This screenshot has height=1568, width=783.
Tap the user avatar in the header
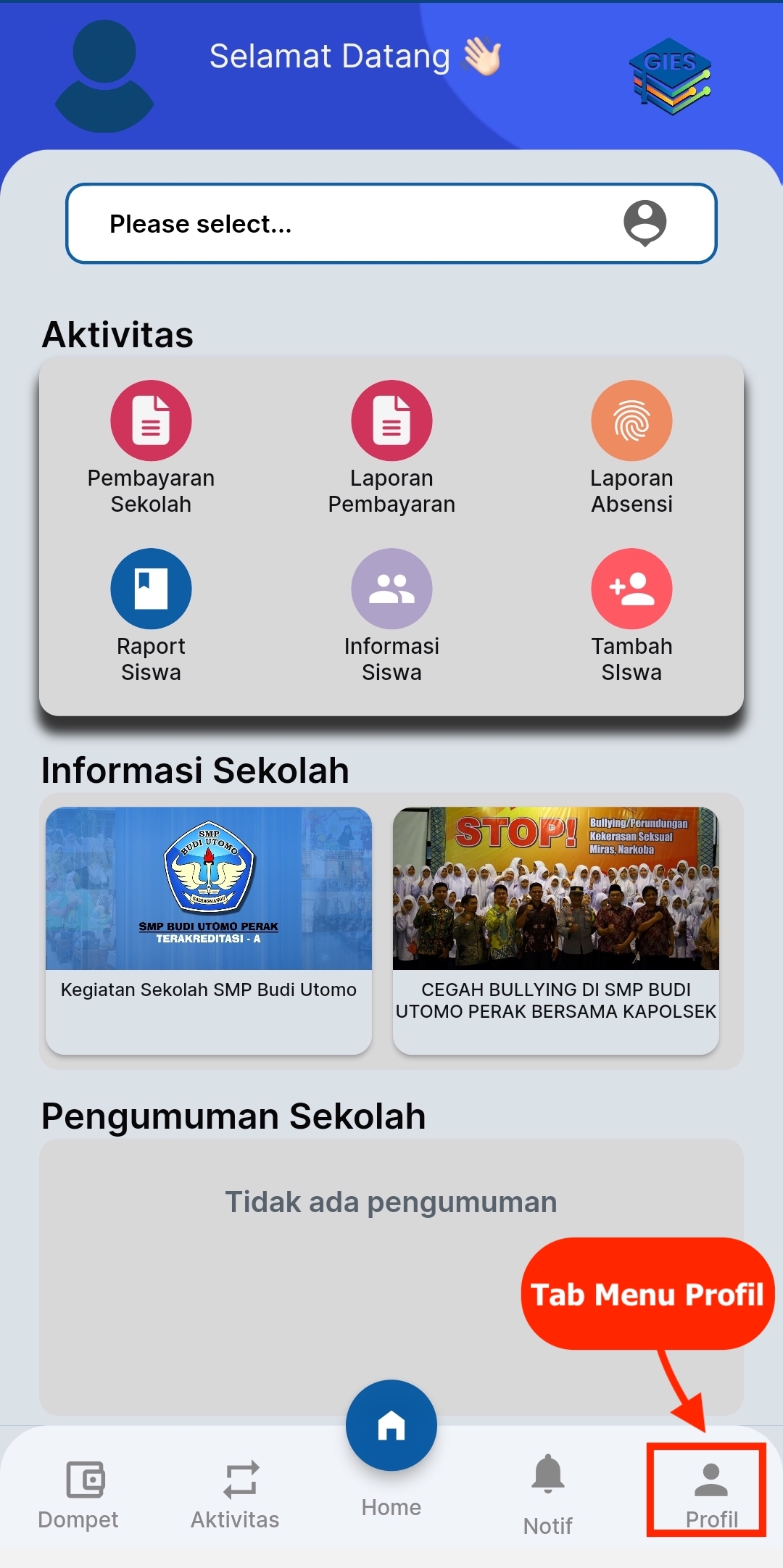point(104,75)
